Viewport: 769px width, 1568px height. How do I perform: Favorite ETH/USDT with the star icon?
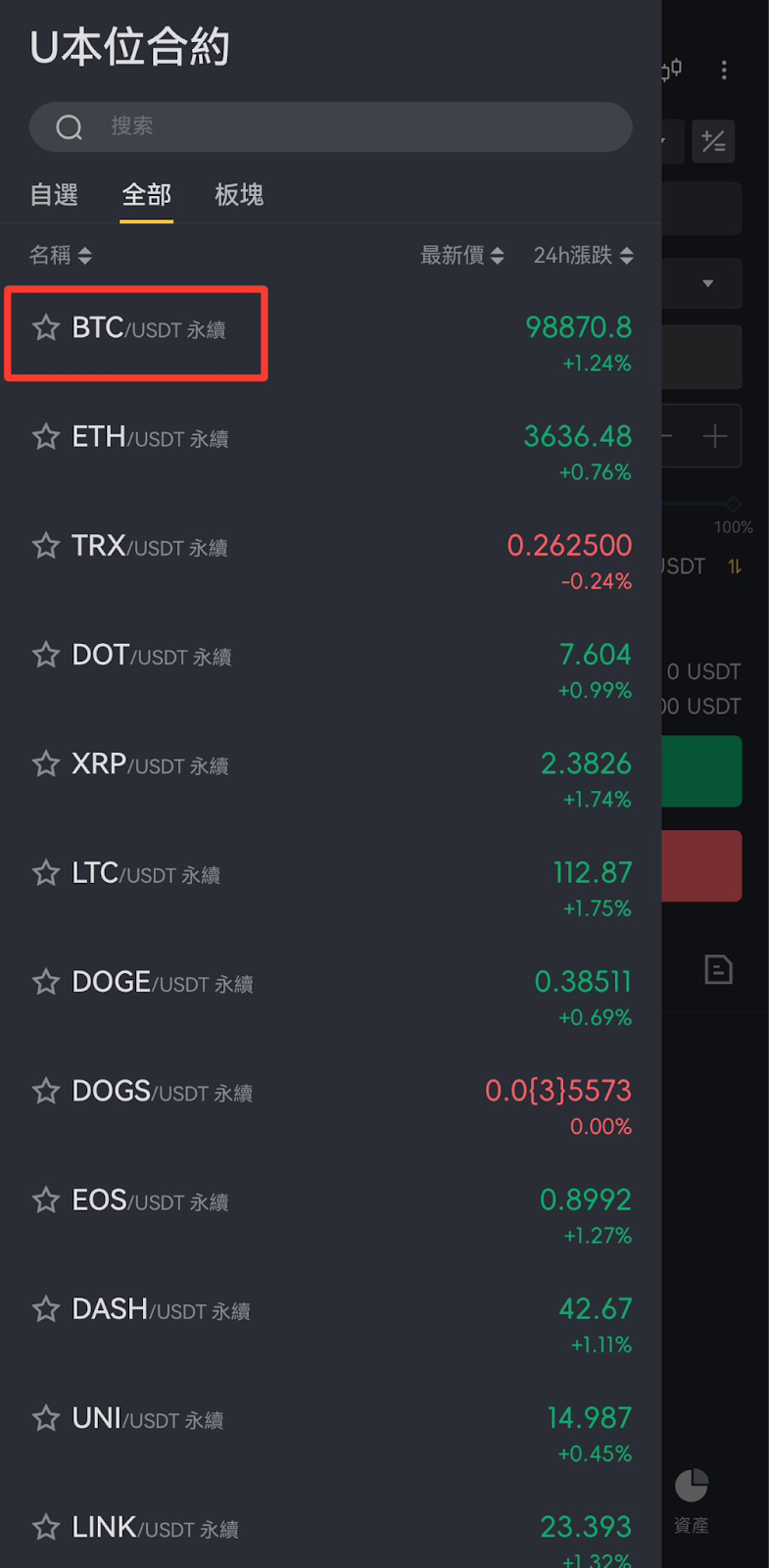pyautogui.click(x=46, y=436)
